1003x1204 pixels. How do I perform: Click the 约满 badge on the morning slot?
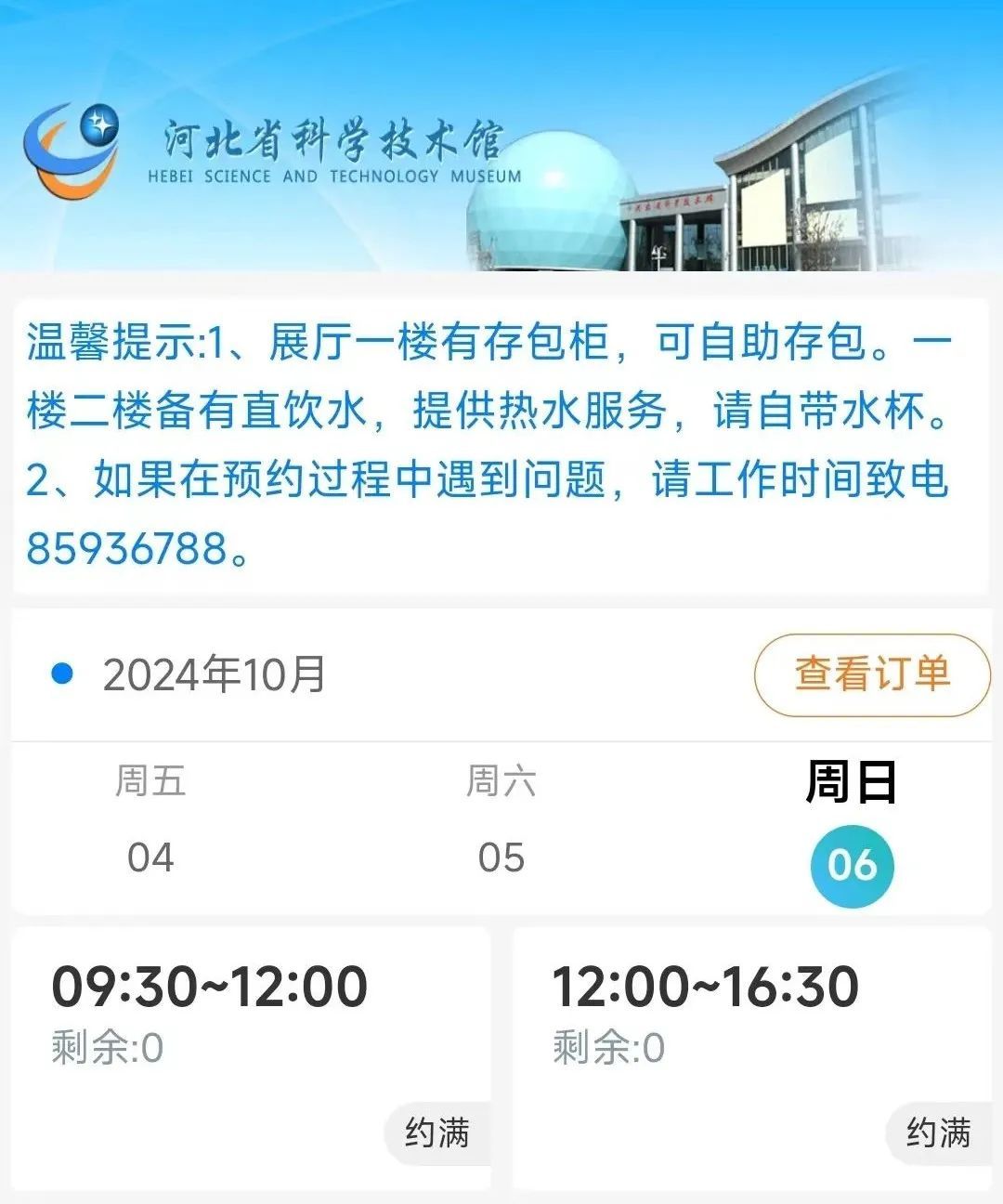pyautogui.click(x=436, y=1132)
